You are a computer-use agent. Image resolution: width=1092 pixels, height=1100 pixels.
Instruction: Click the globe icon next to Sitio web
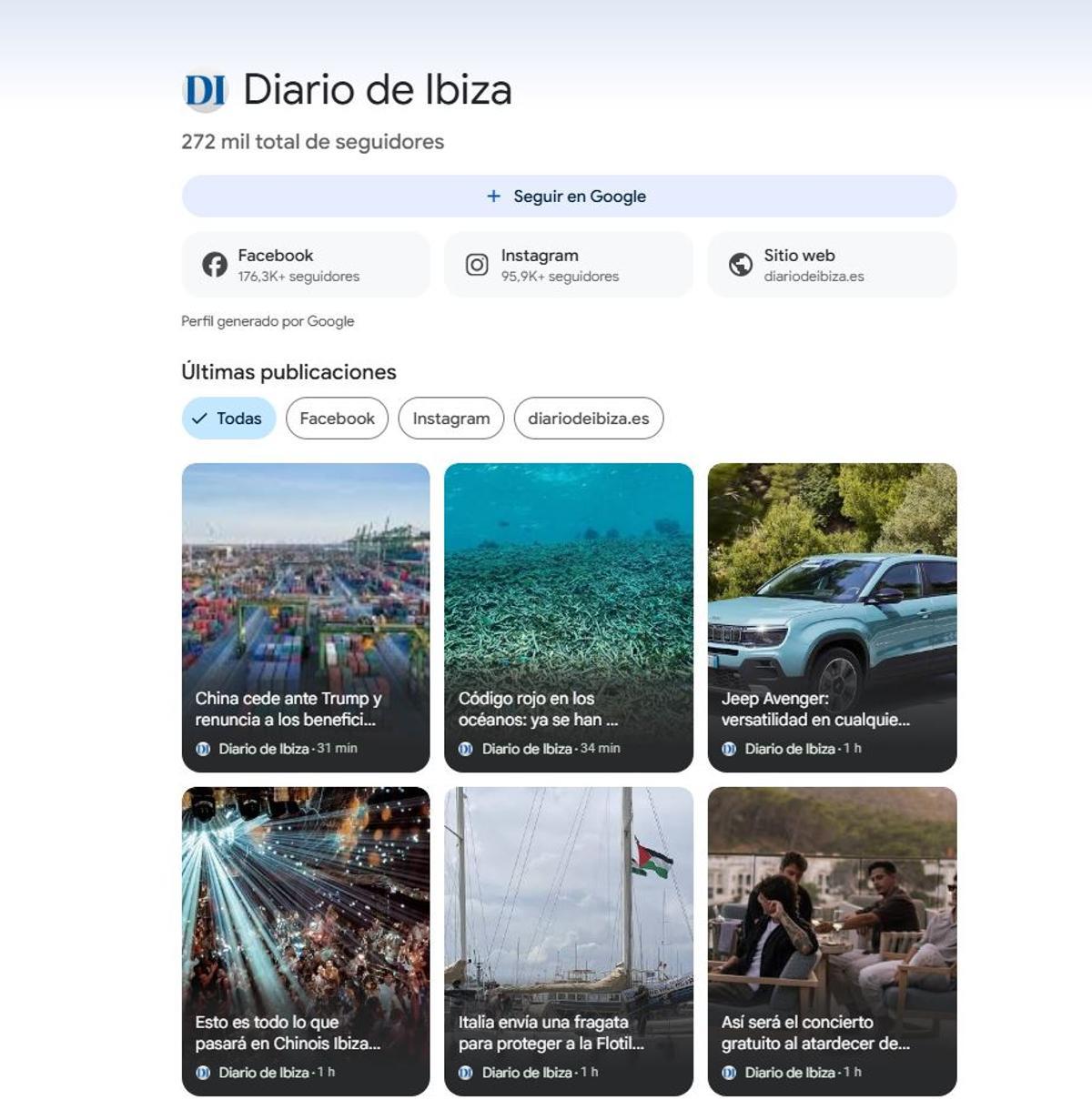[x=739, y=264]
